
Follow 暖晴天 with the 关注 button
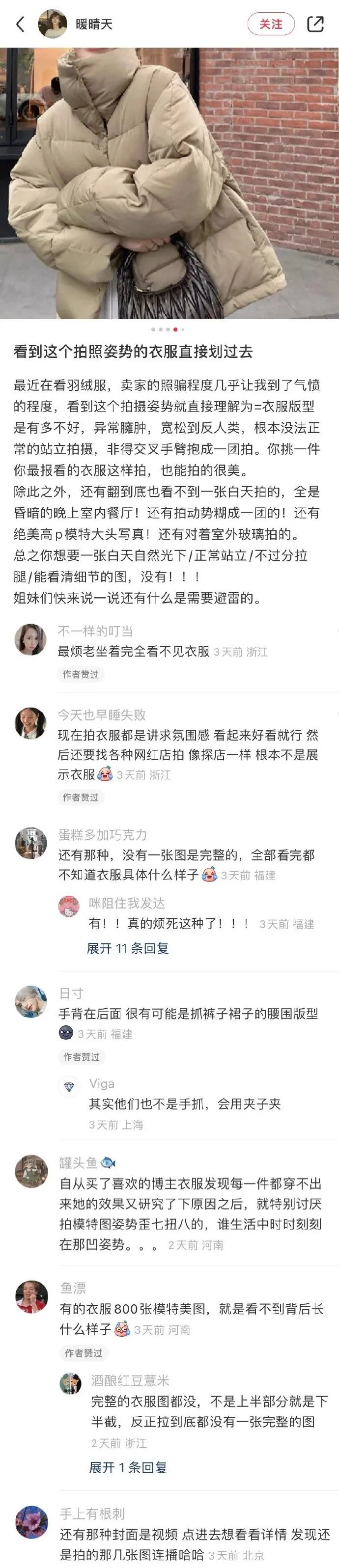(x=271, y=25)
